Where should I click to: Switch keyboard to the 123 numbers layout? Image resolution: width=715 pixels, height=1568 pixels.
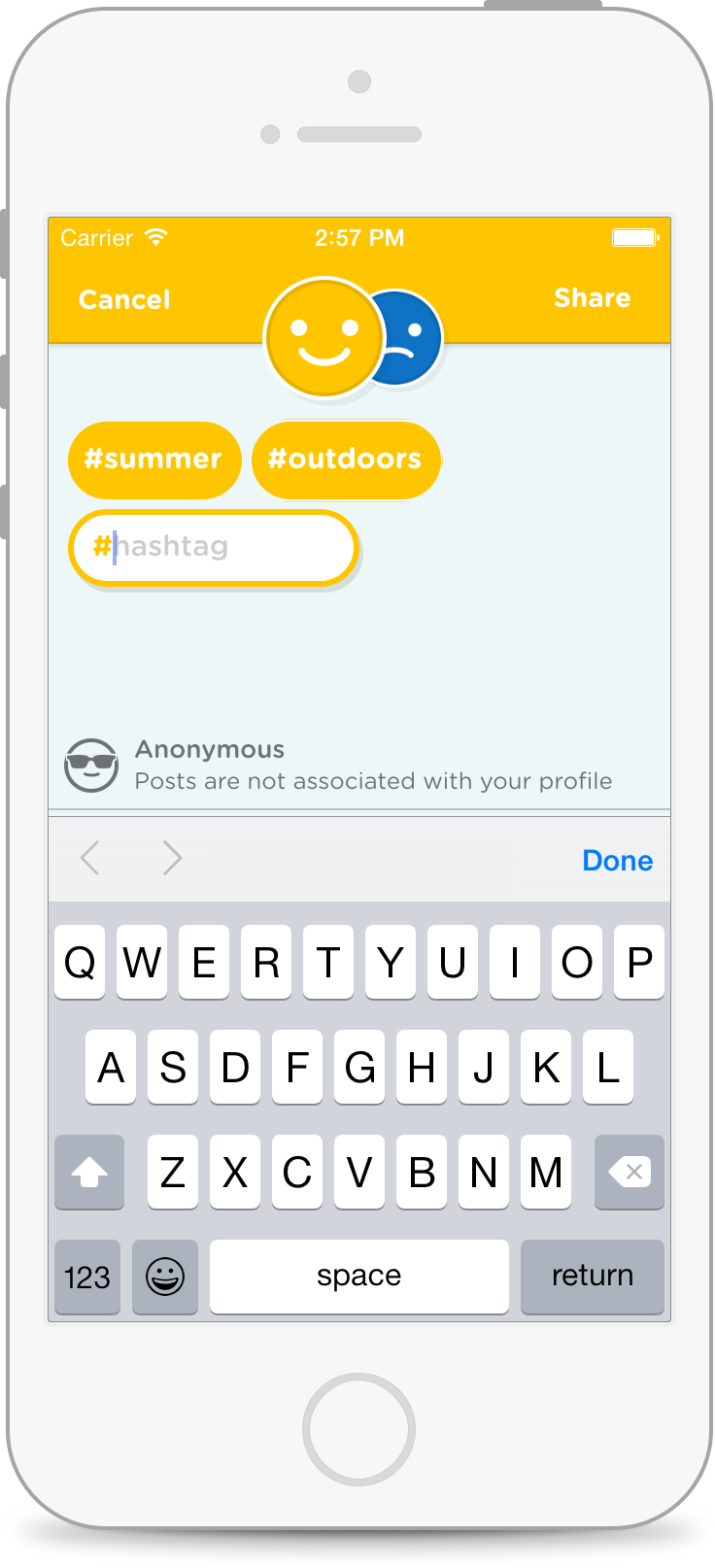(87, 1277)
